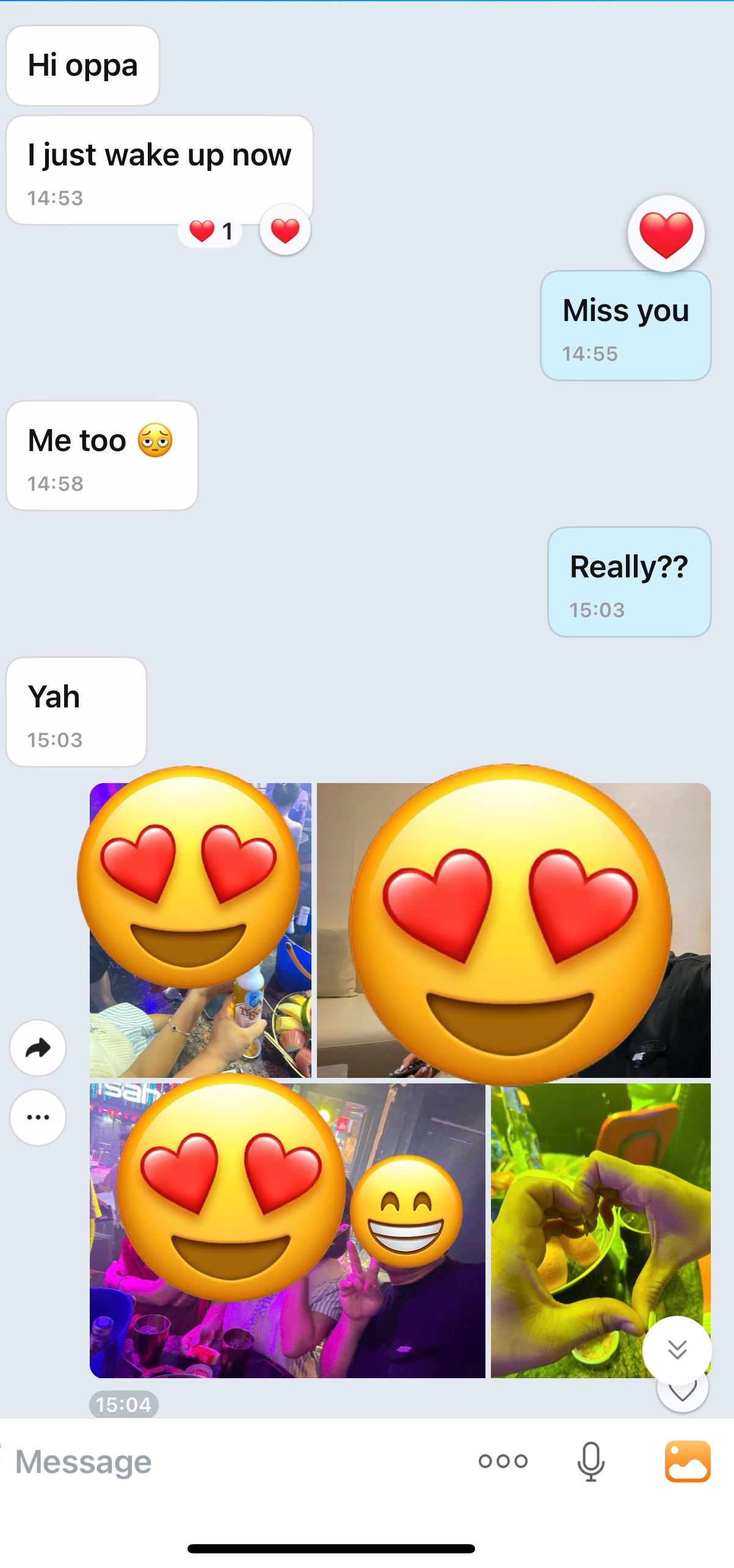Start a voice message with the microphone
This screenshot has height=1568, width=734.
(x=590, y=1461)
